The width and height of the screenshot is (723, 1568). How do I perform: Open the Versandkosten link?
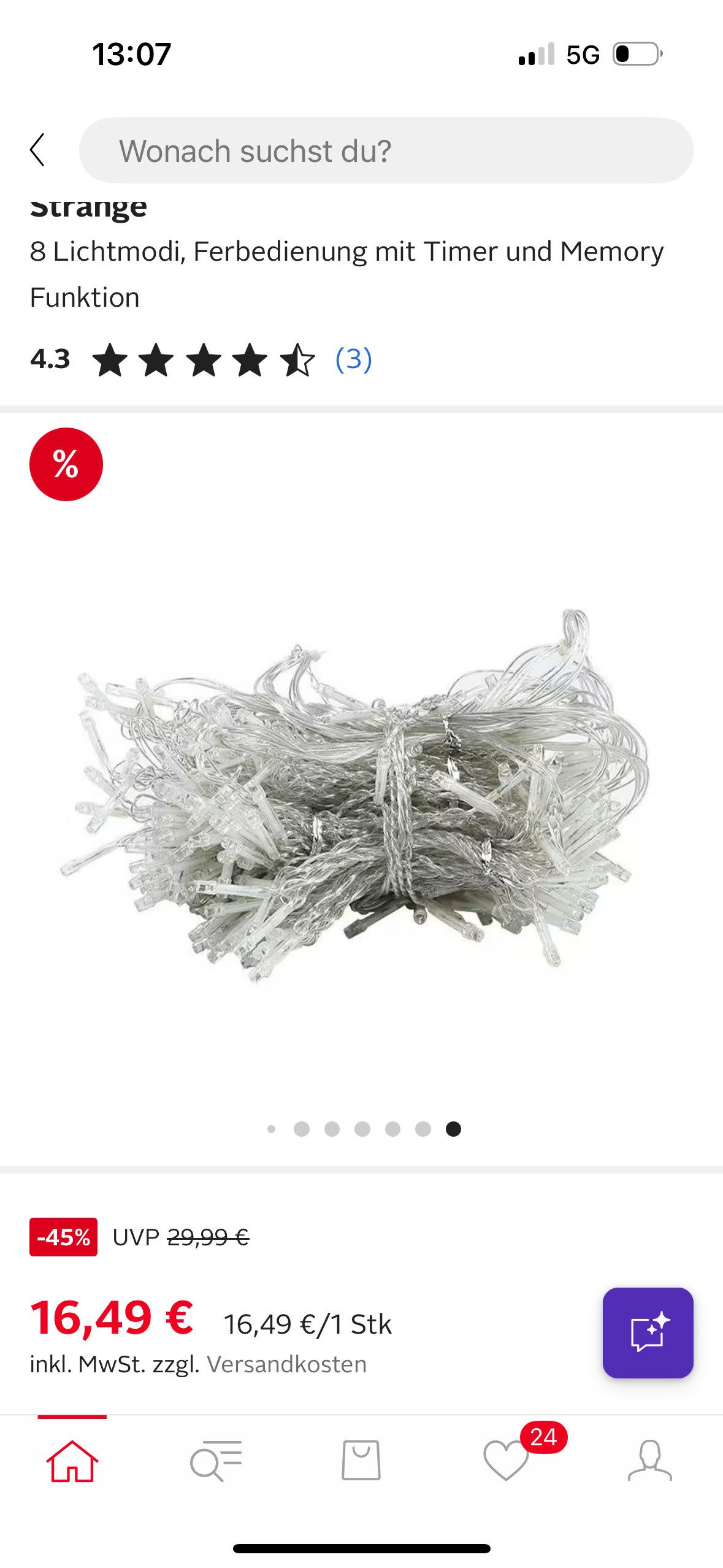[x=286, y=1364]
